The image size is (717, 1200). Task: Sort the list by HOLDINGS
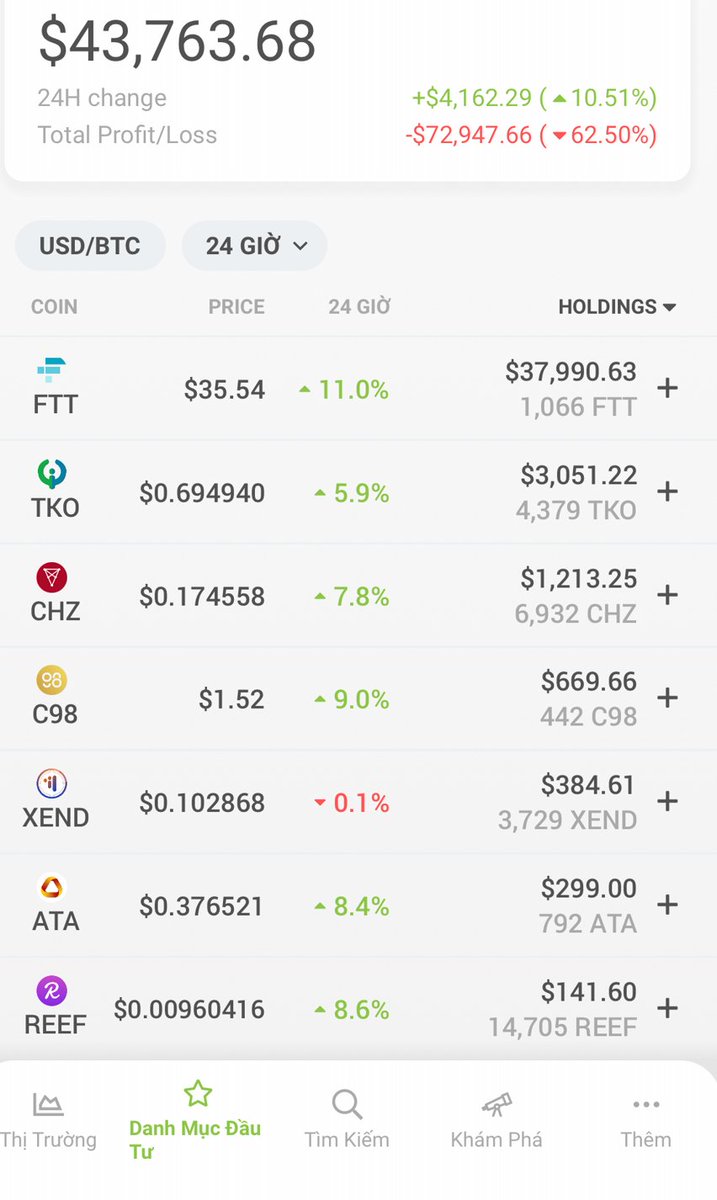click(x=617, y=307)
